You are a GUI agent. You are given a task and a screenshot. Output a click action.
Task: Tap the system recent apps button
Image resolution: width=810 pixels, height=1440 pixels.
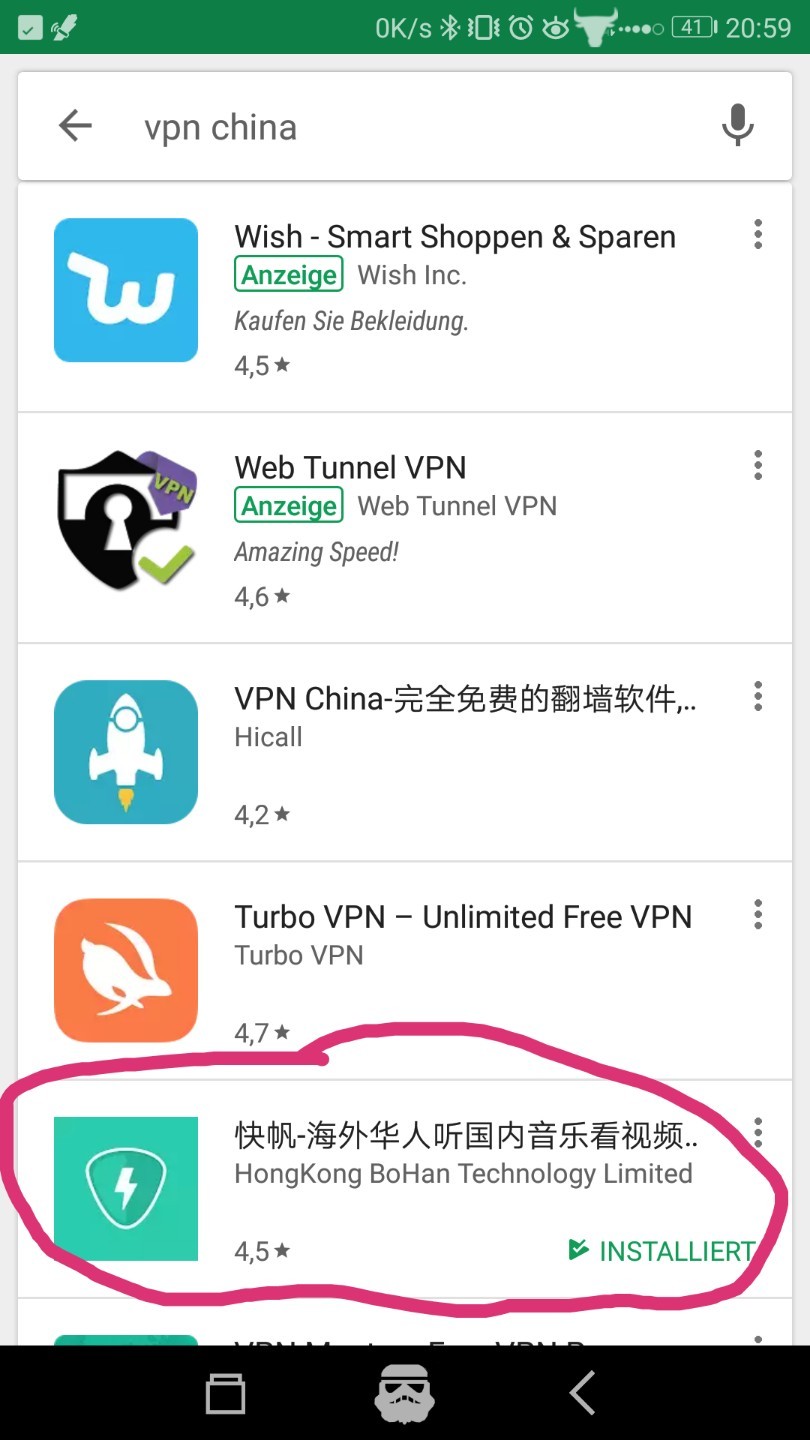[225, 1393]
